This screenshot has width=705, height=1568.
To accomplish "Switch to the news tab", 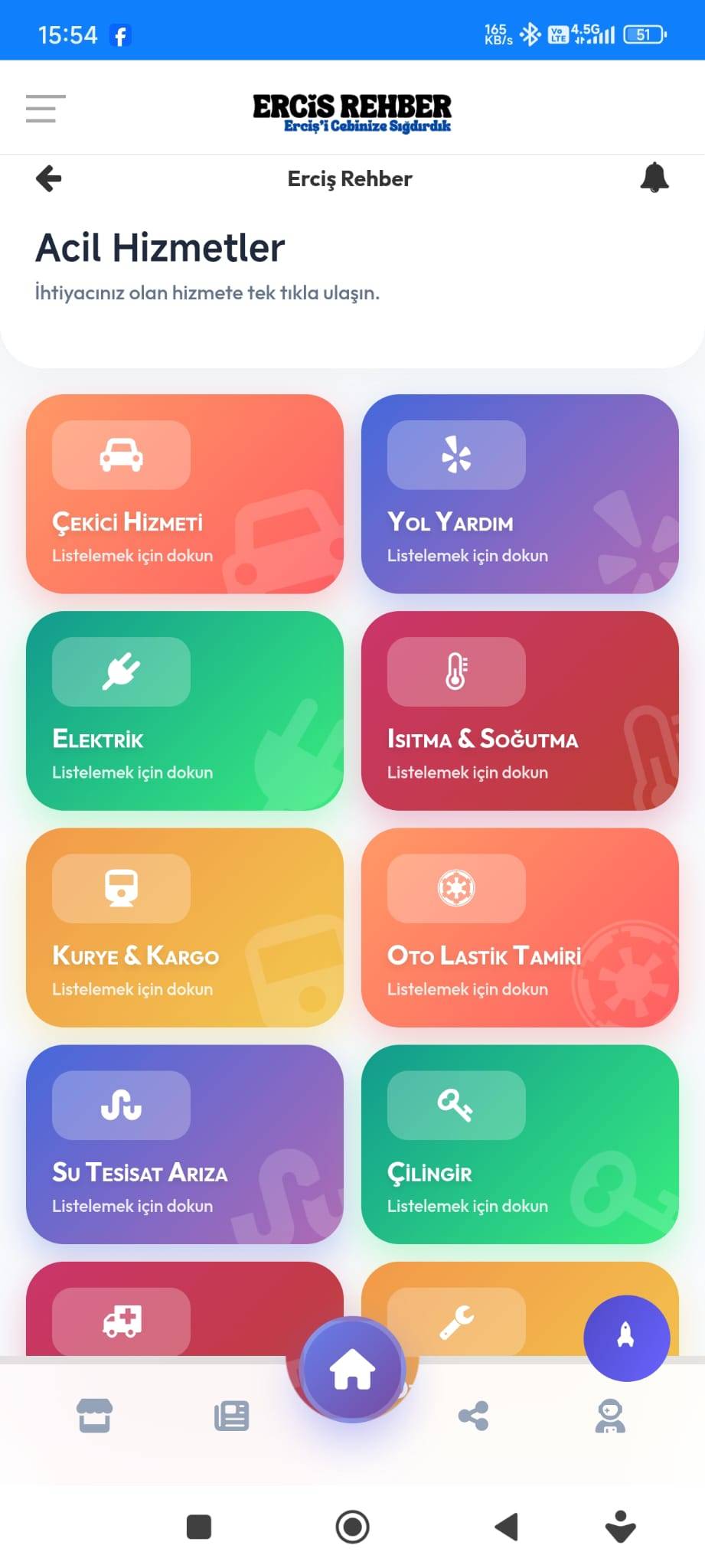I will (x=231, y=1416).
